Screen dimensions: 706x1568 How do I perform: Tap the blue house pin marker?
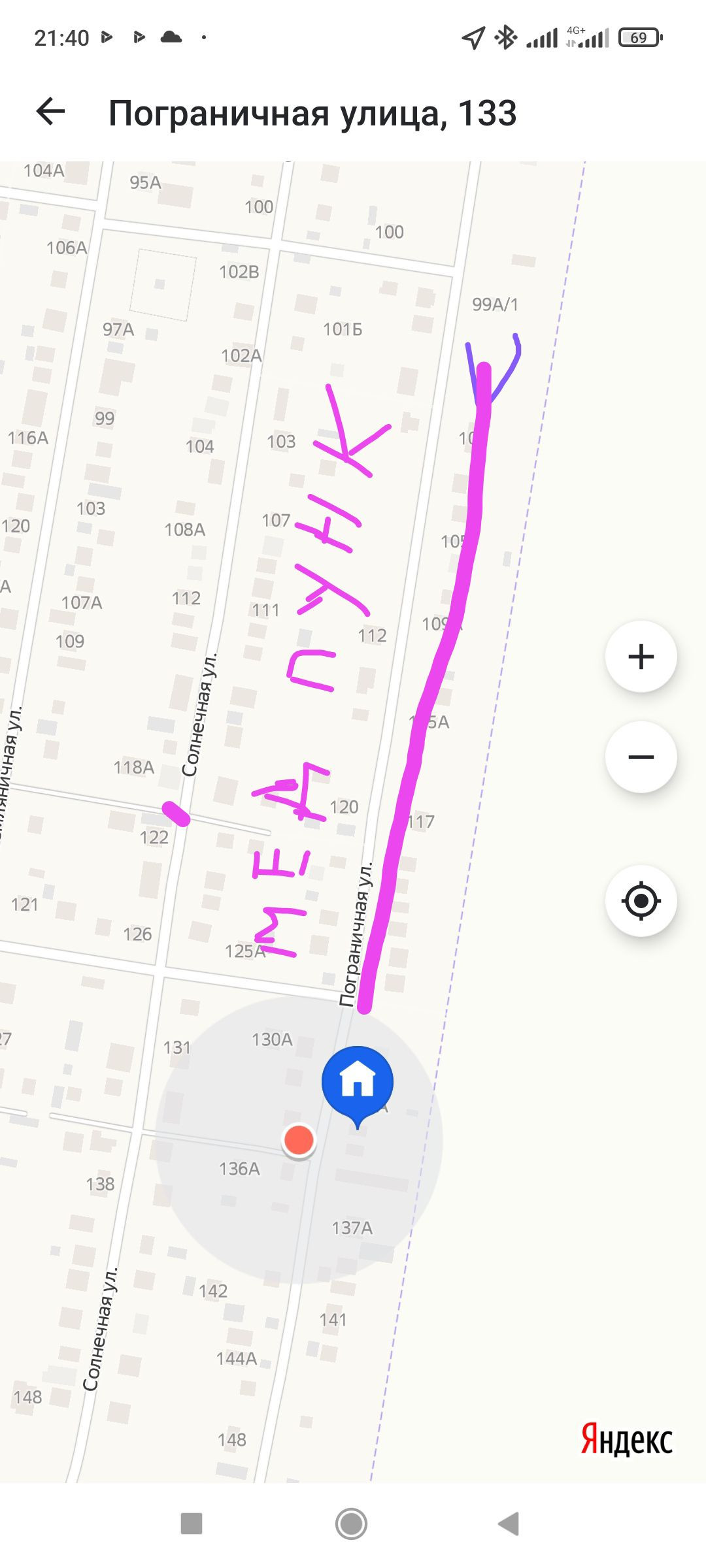pos(358,1081)
